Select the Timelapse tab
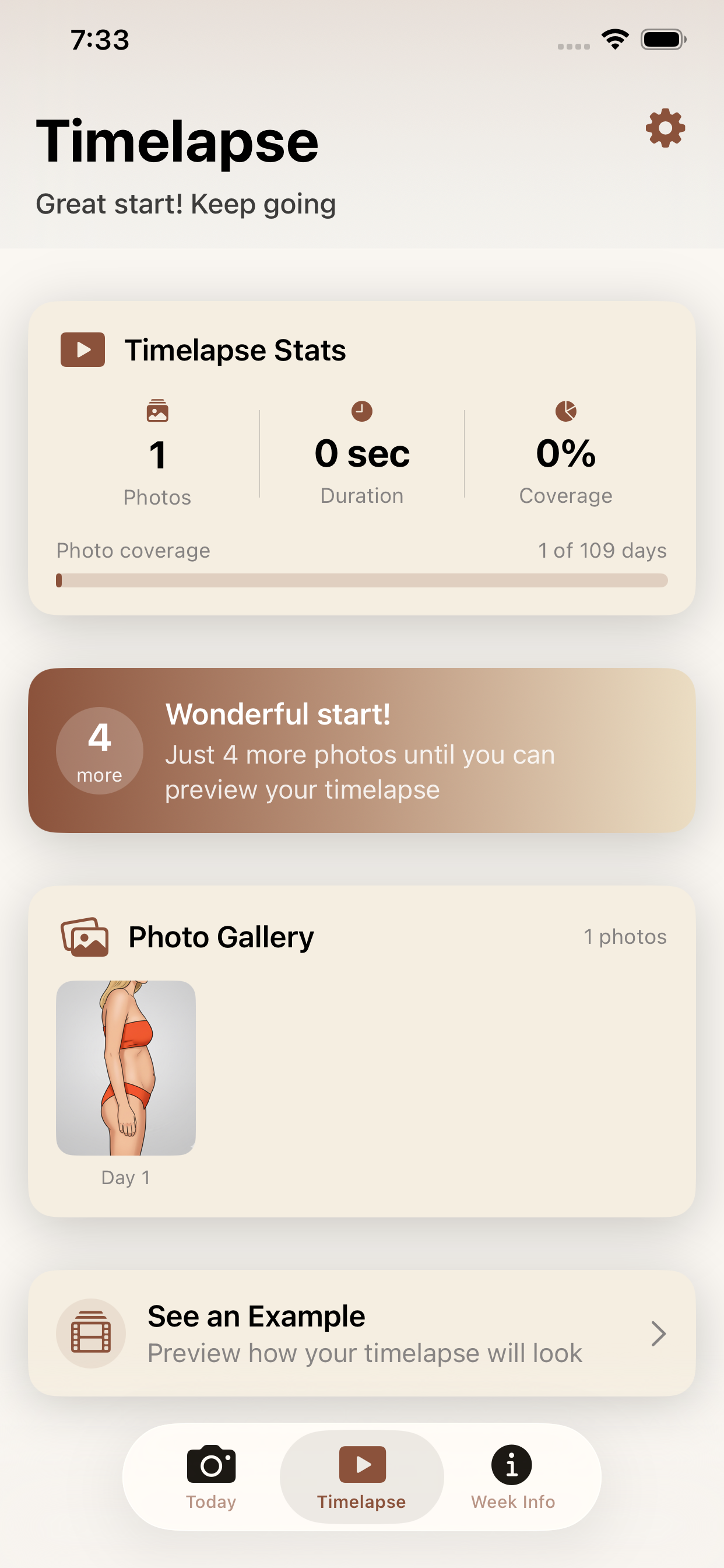This screenshot has height=1568, width=724. pos(361,1476)
